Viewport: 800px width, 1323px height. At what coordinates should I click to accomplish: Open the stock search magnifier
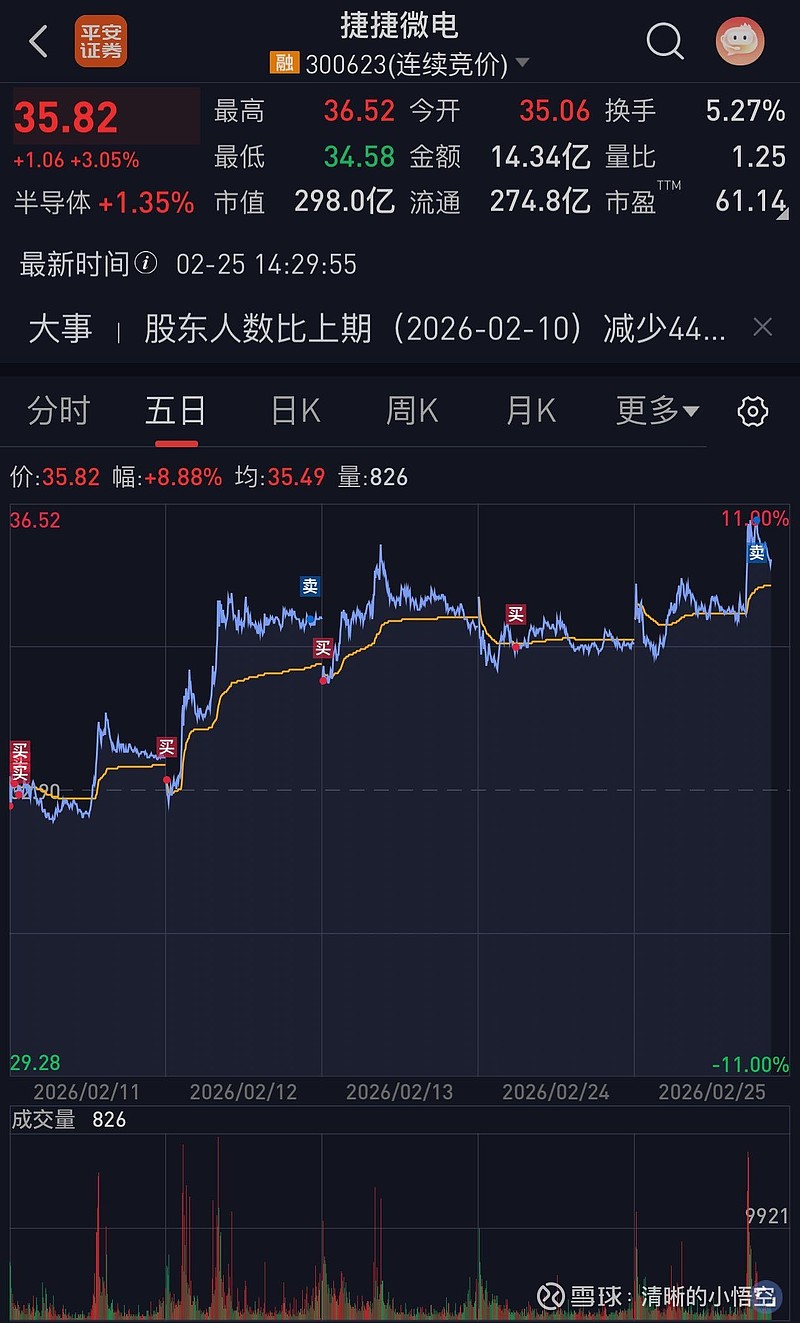coord(664,42)
